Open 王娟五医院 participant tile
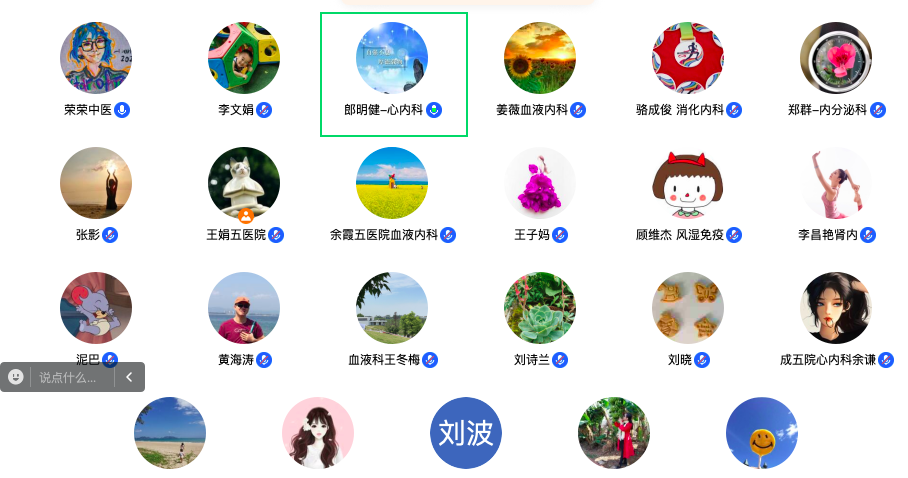The image size is (908, 478). tap(244, 184)
